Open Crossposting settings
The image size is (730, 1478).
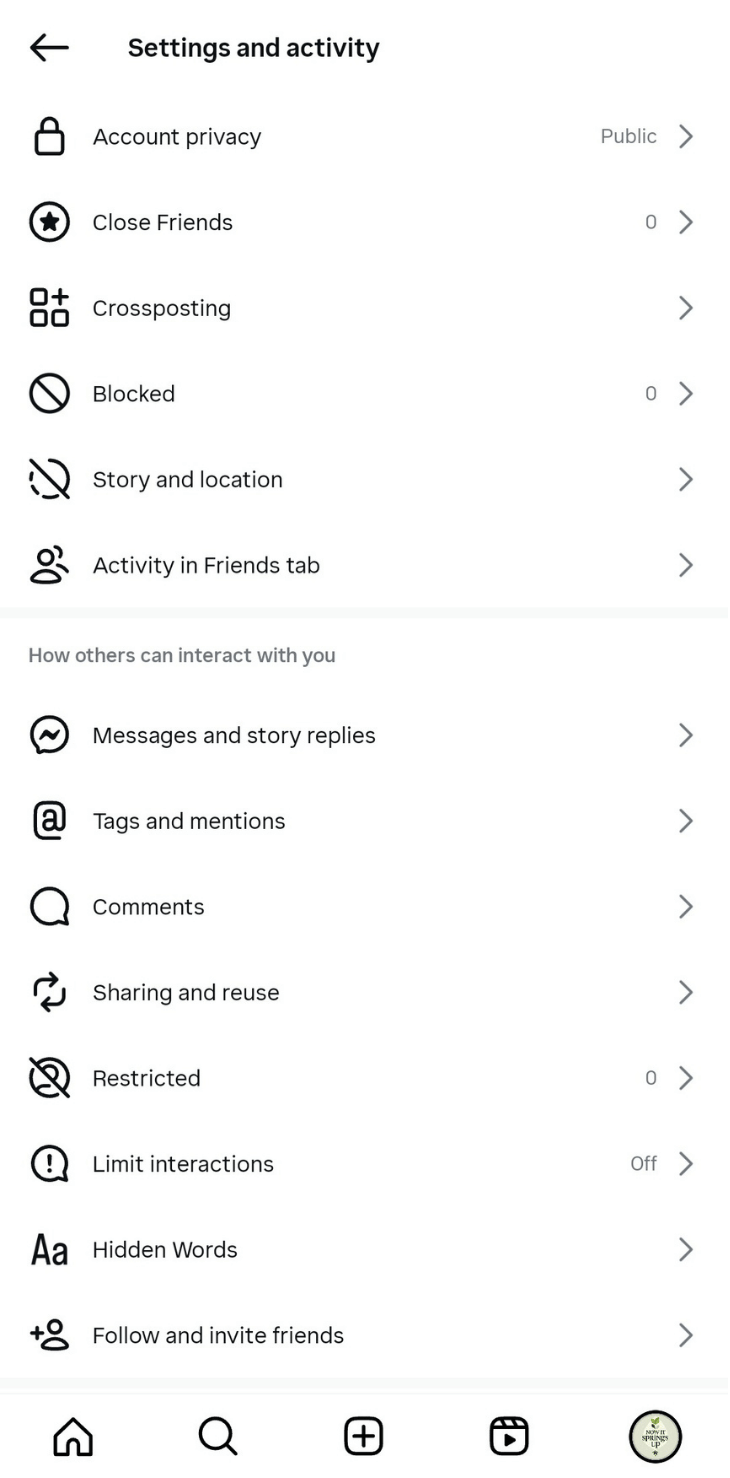coord(162,309)
